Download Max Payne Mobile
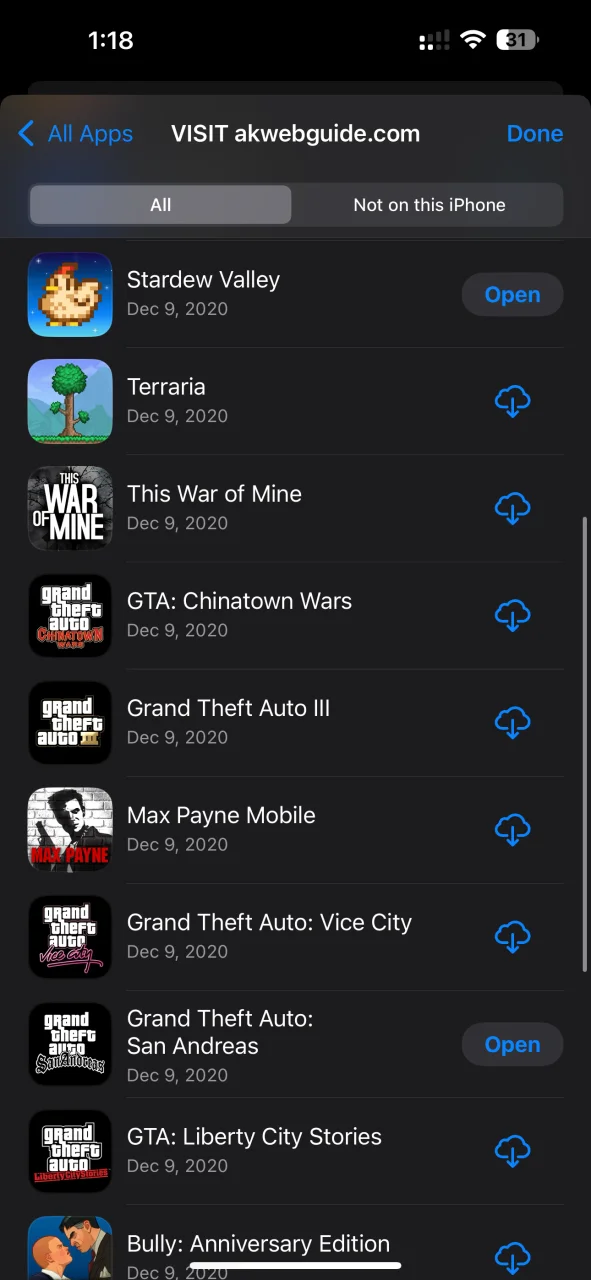 512,830
